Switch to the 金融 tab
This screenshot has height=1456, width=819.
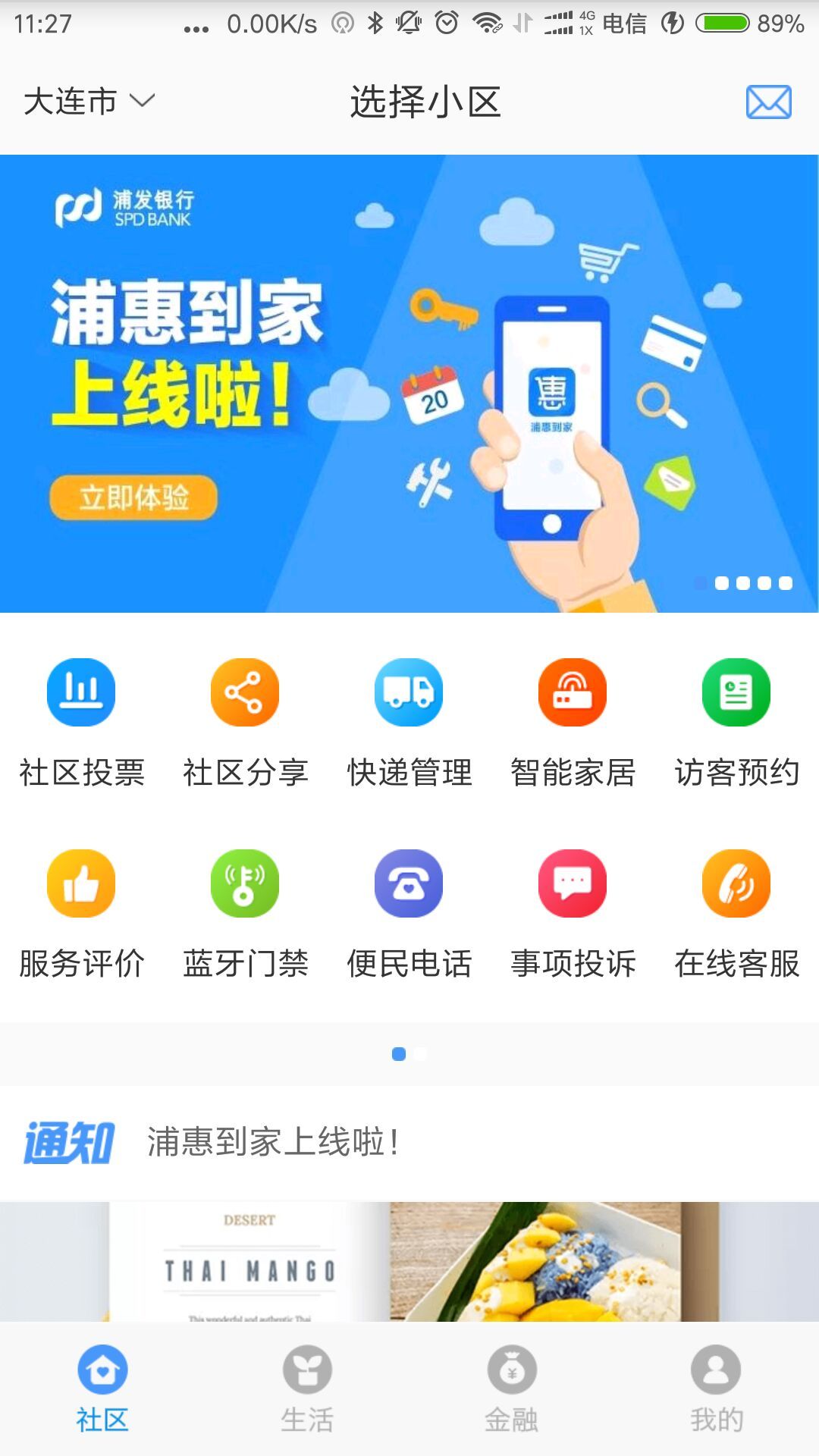(x=512, y=1389)
